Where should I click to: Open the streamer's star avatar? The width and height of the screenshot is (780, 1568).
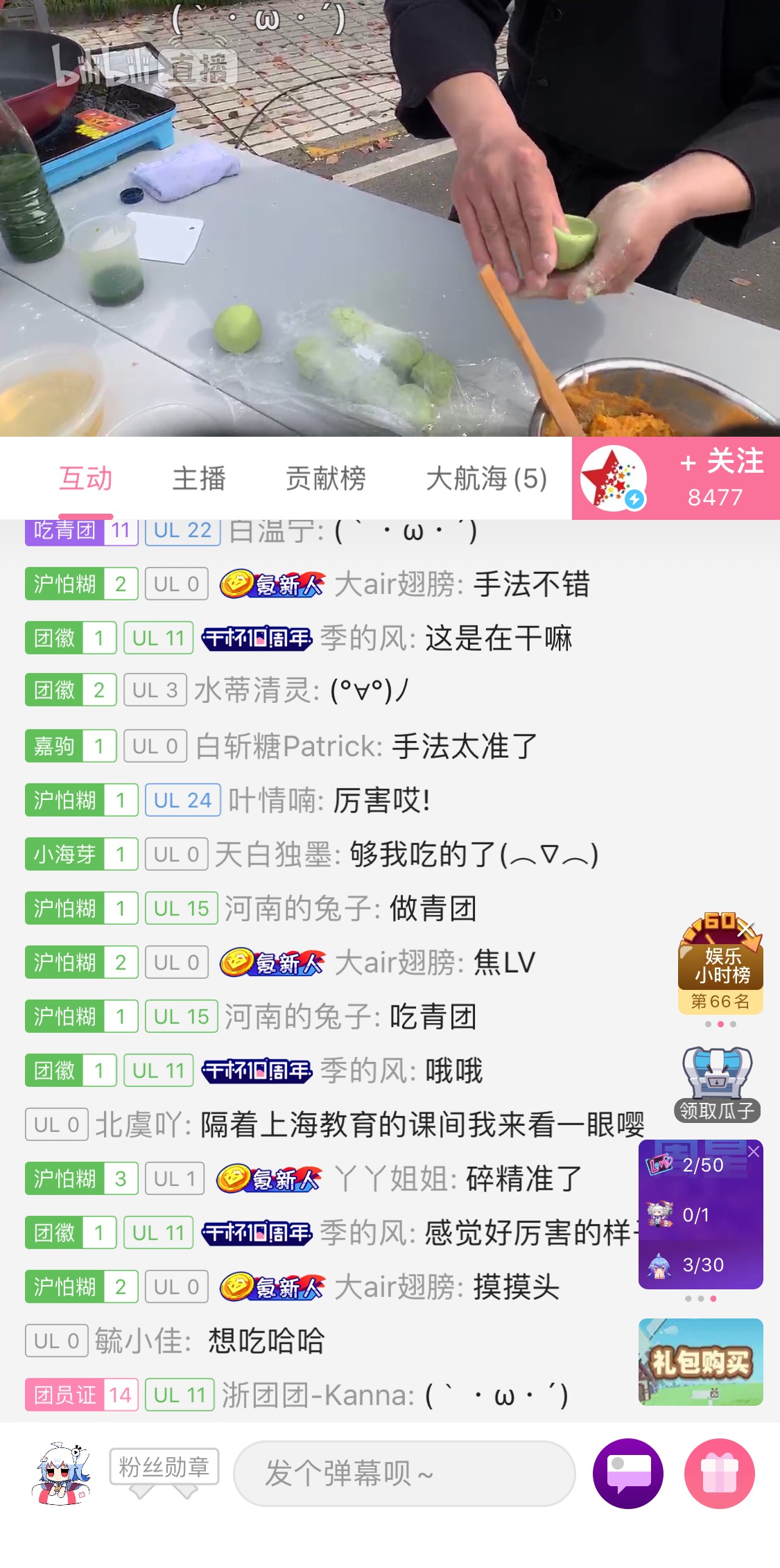pyautogui.click(x=613, y=478)
